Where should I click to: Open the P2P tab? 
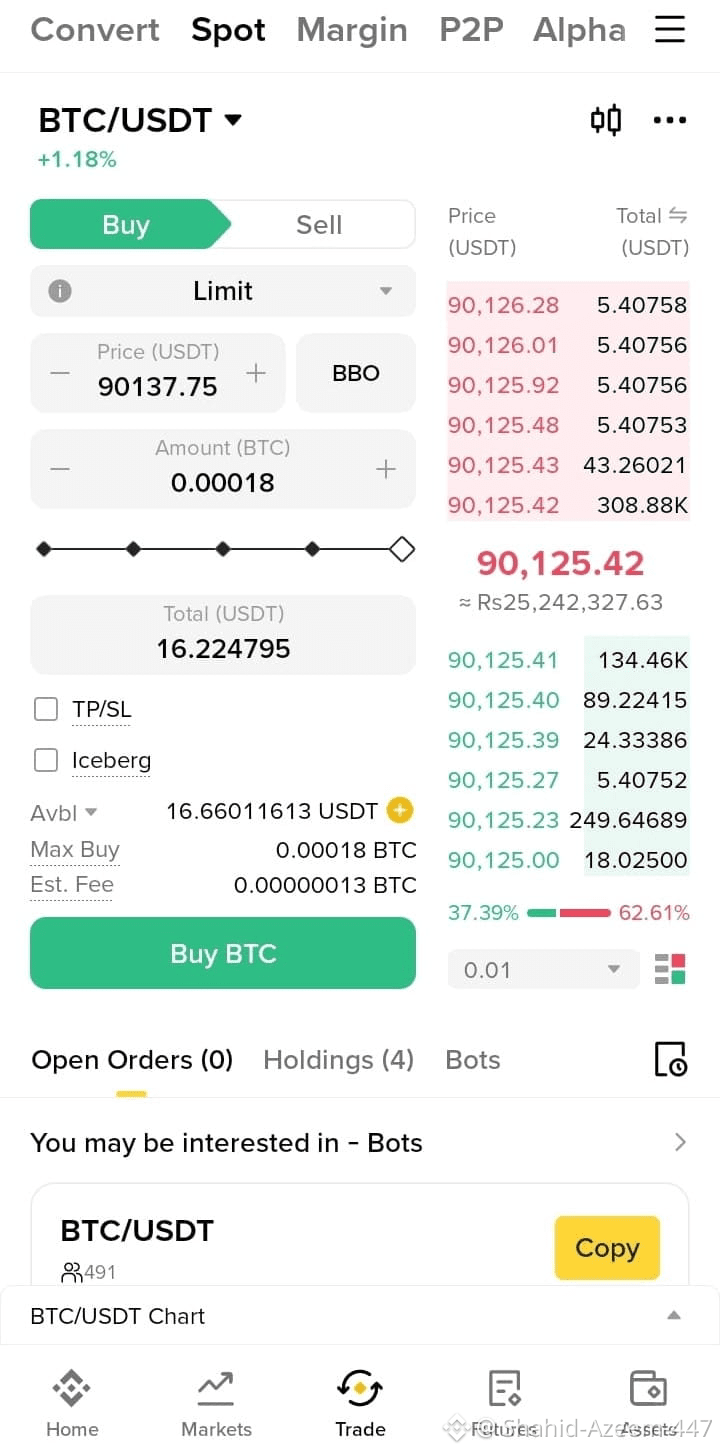point(471,30)
